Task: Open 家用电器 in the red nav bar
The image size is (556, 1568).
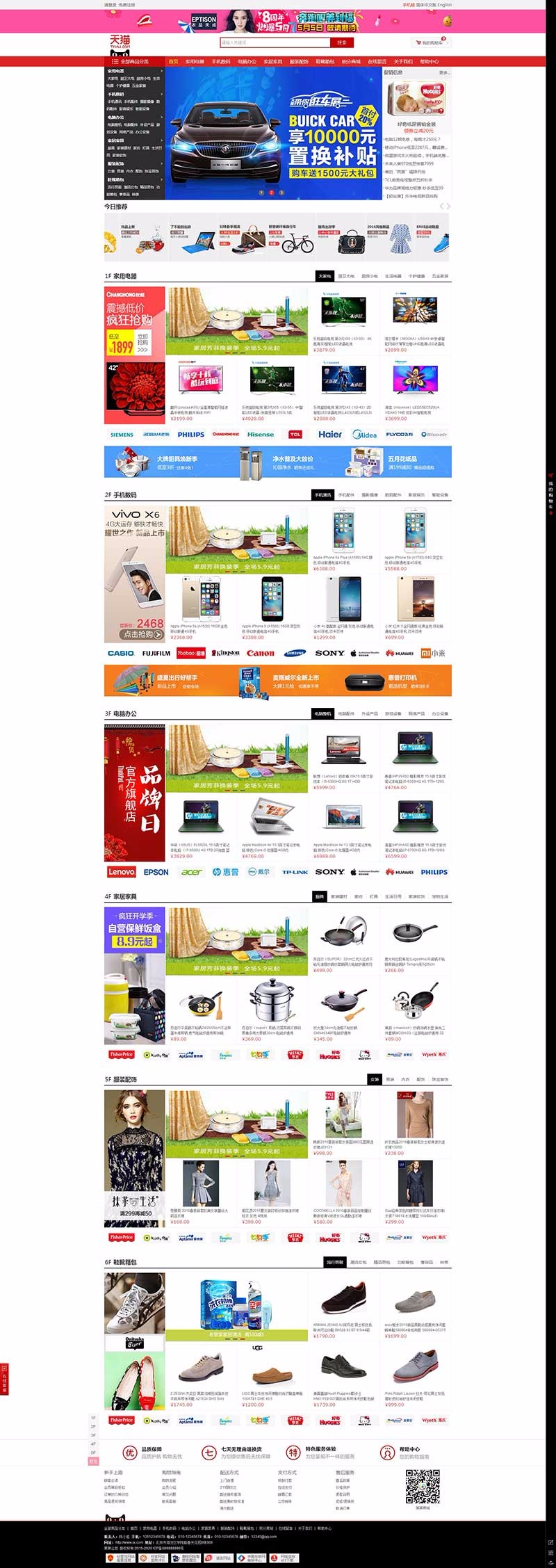Action: coord(195,61)
